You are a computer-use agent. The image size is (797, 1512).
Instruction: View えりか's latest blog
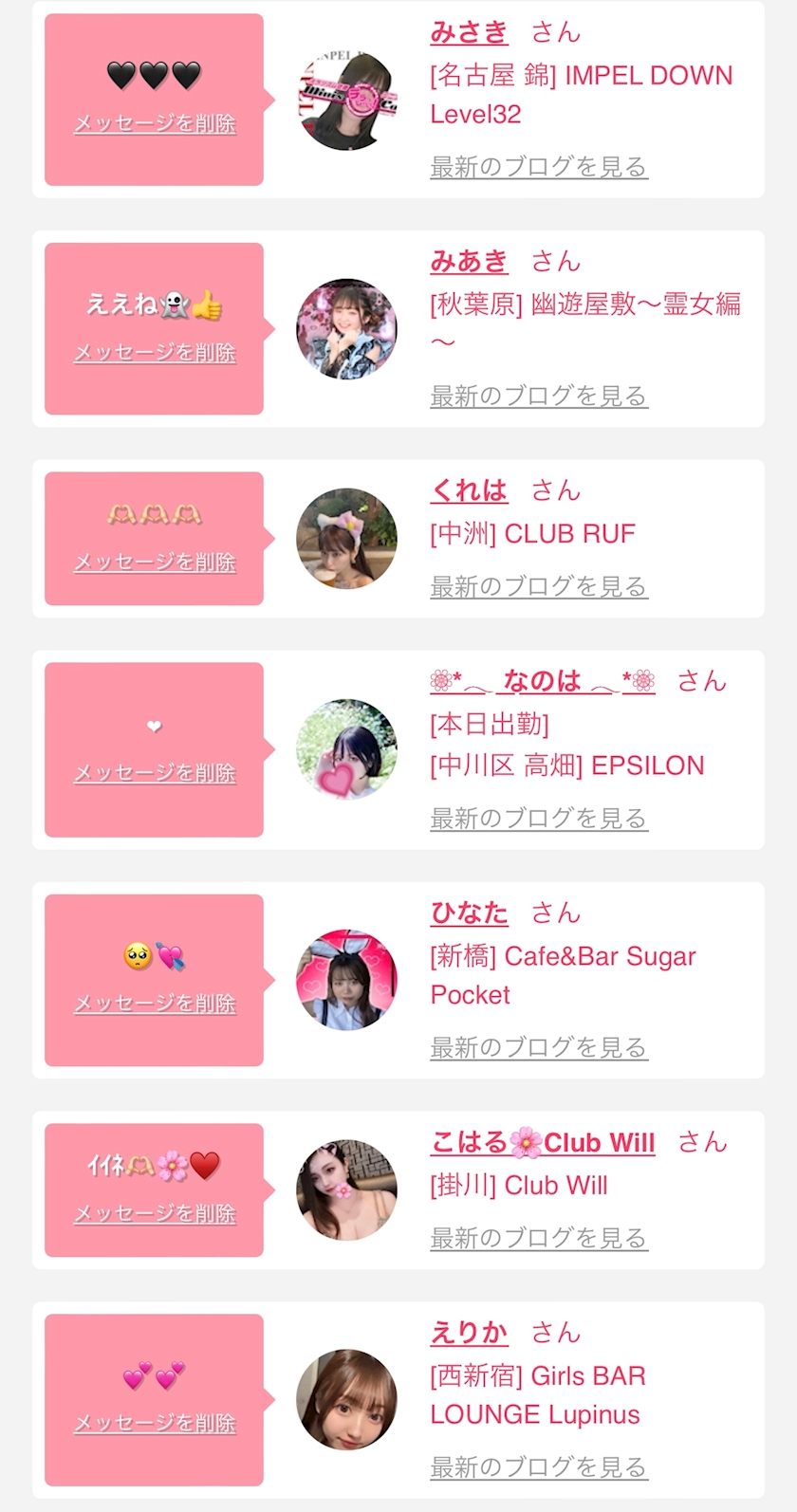coord(538,1467)
